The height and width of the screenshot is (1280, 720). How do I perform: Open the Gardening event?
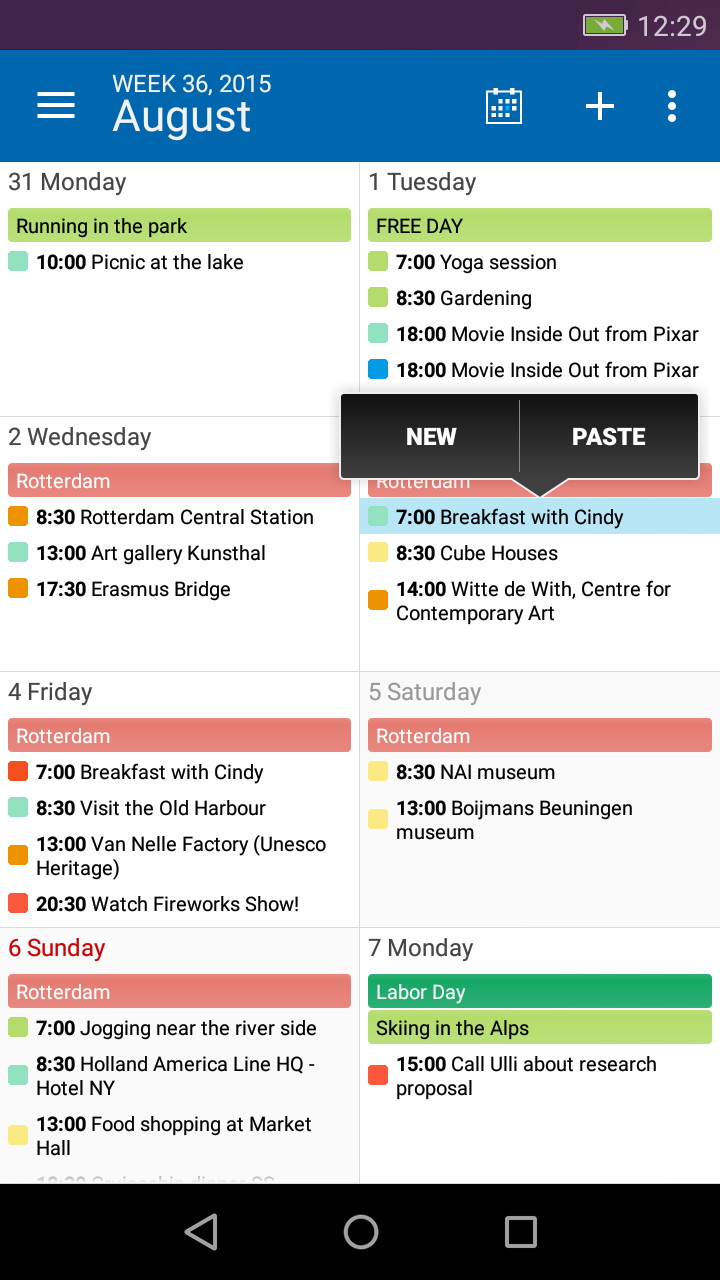(463, 298)
